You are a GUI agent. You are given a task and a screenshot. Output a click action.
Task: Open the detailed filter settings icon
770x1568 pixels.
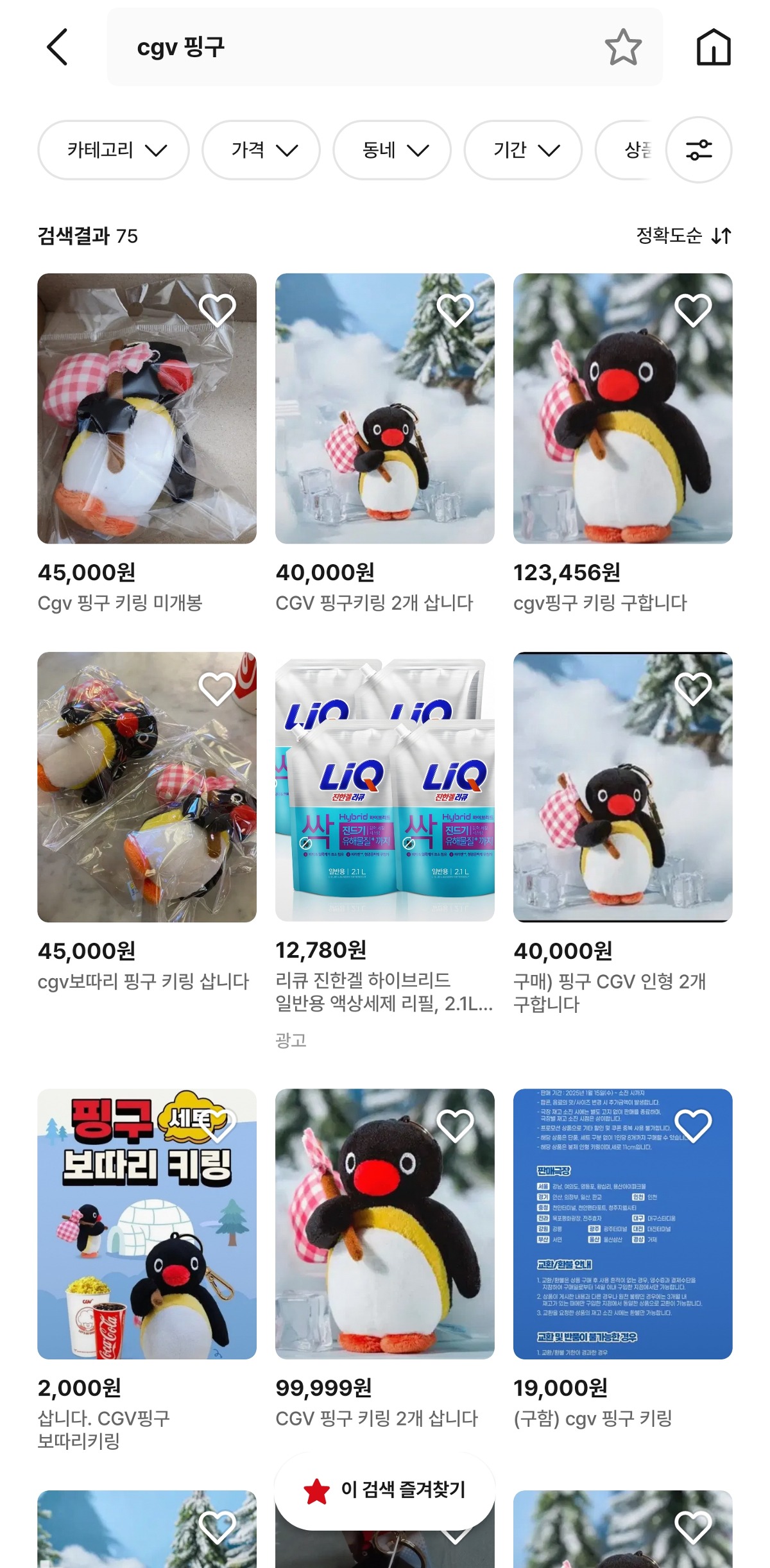(699, 150)
